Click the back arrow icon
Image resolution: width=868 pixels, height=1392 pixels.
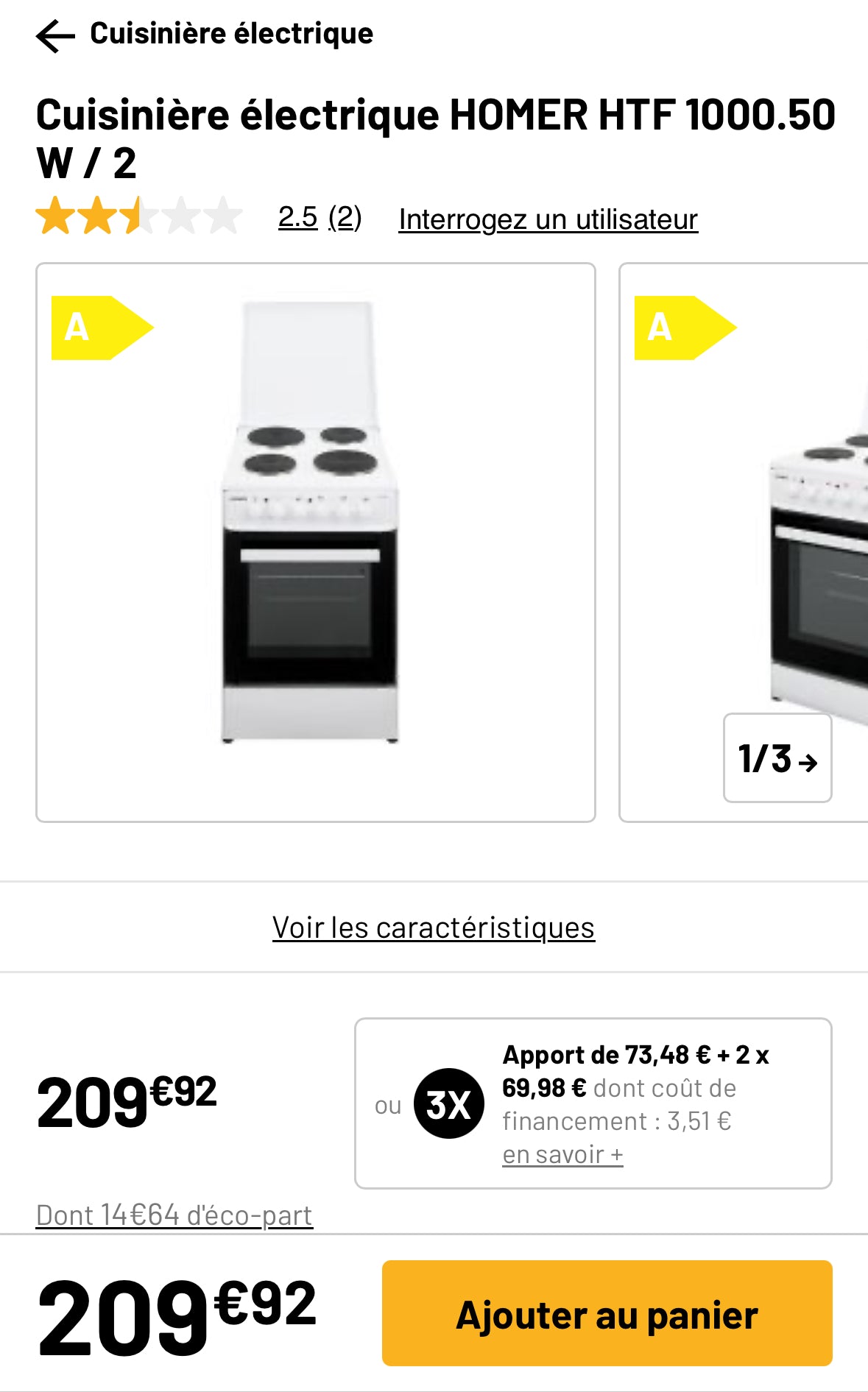55,33
